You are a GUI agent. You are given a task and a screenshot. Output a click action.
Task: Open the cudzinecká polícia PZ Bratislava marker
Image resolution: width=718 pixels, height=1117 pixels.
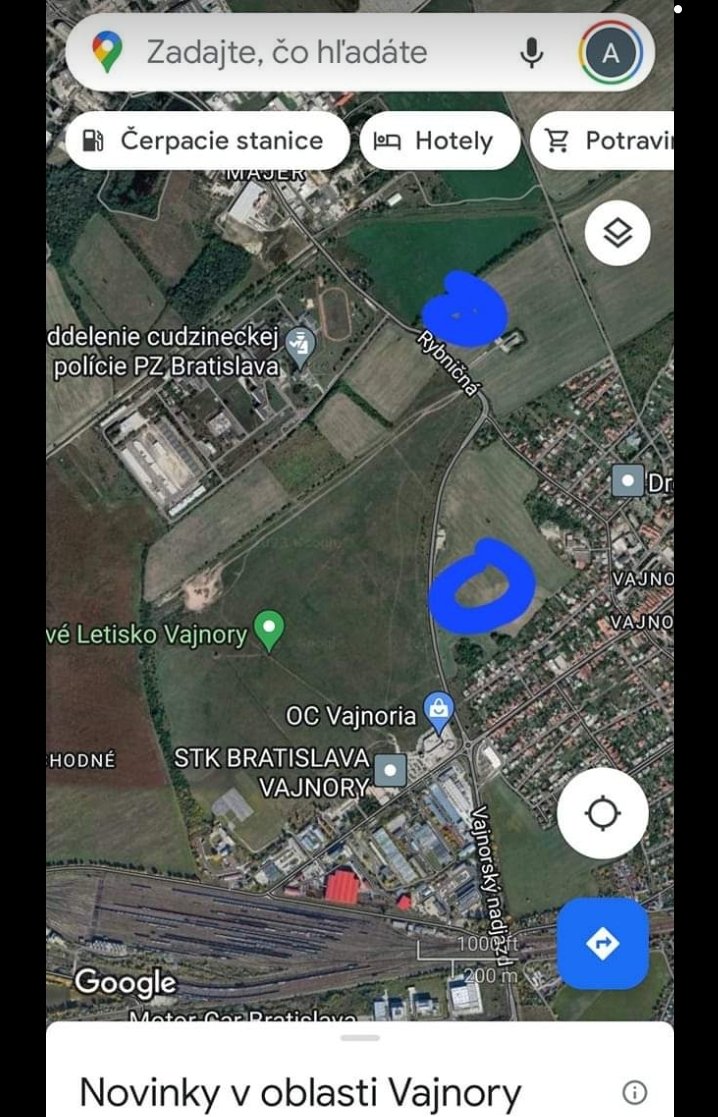click(x=300, y=347)
